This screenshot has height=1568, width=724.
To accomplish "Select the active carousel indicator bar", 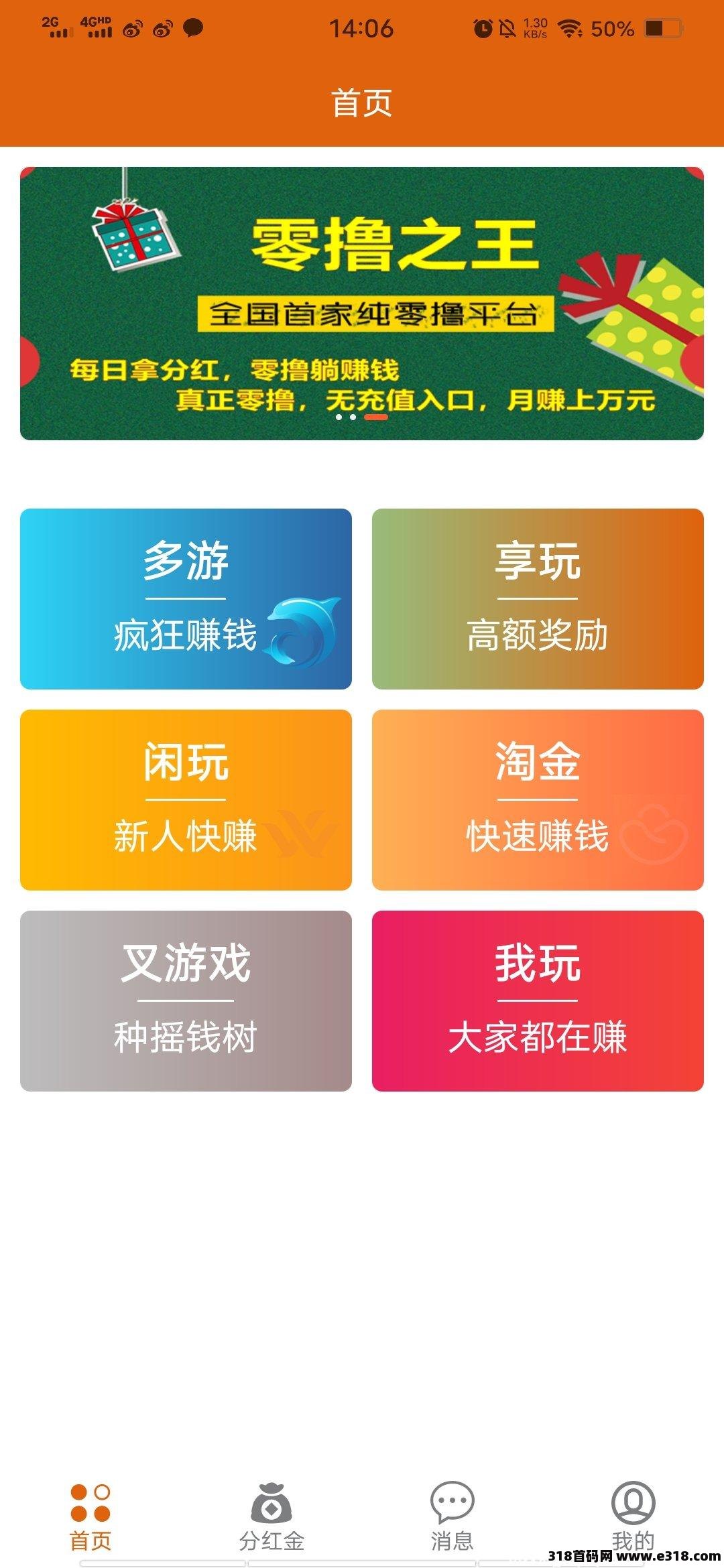I will point(375,417).
